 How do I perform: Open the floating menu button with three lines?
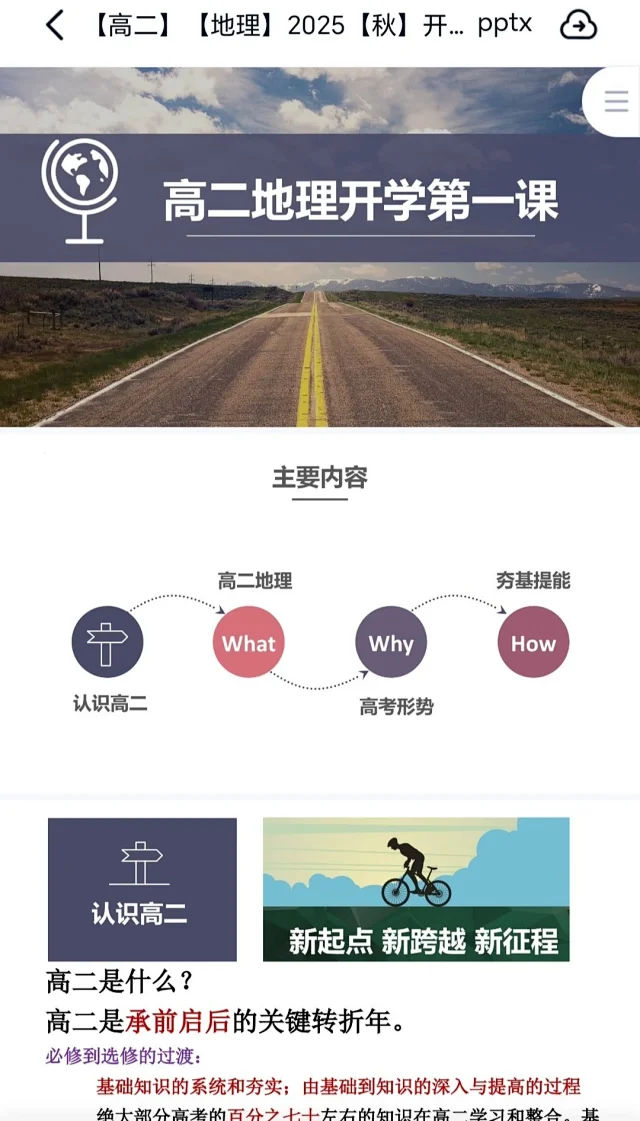pos(616,102)
